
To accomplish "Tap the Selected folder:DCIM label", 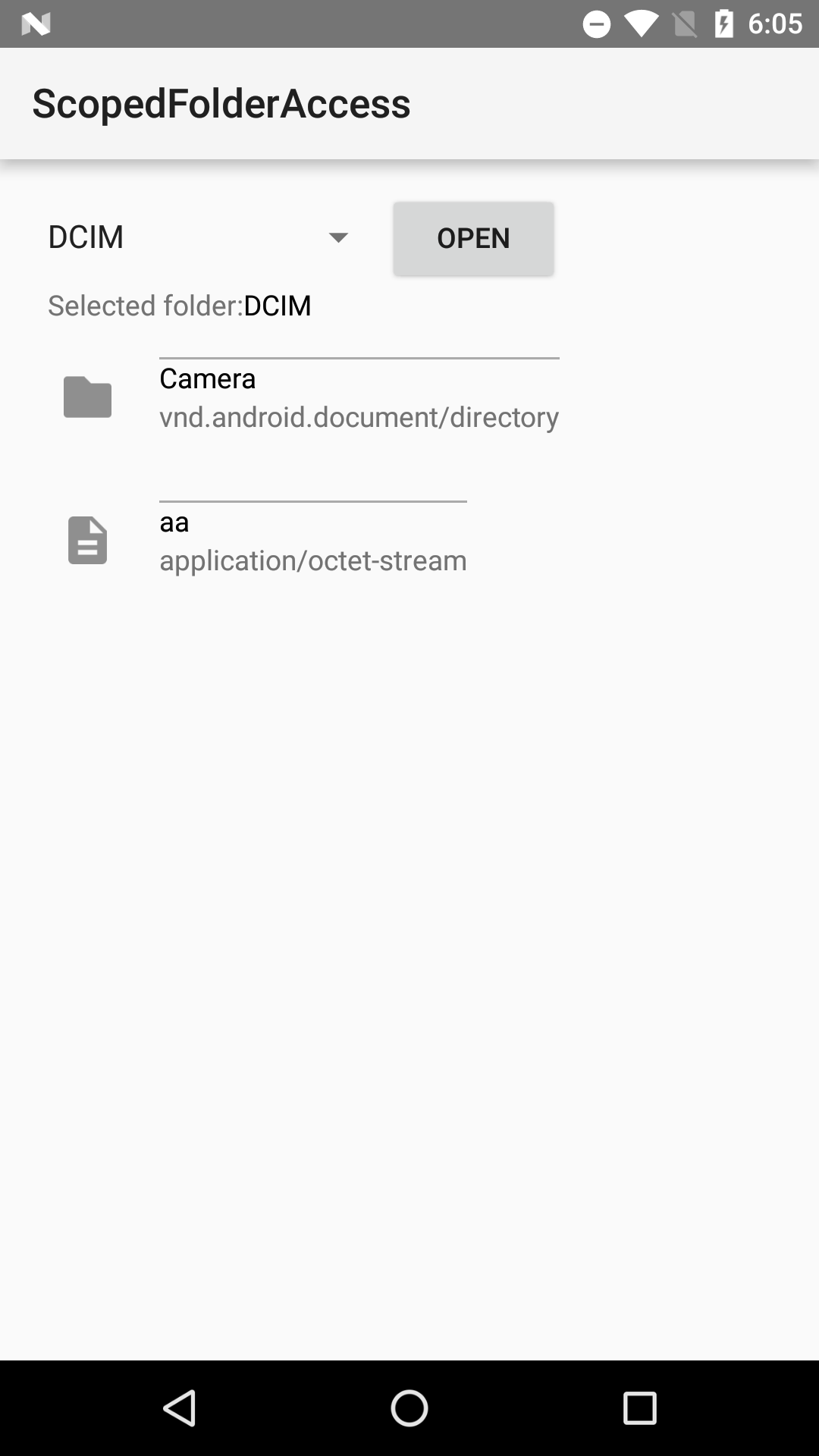I will (x=179, y=305).
